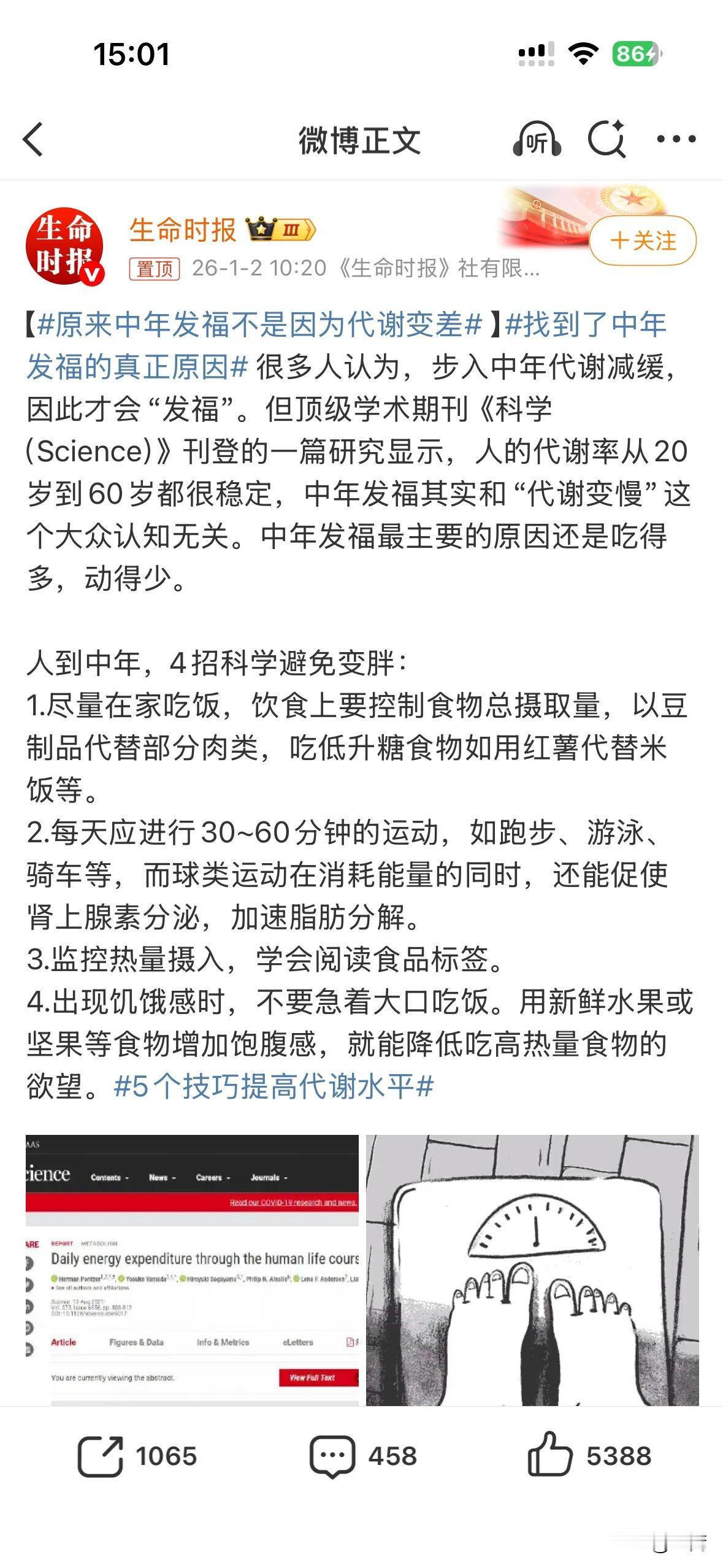
Task: Tap the headphone listen icon
Action: 538,139
